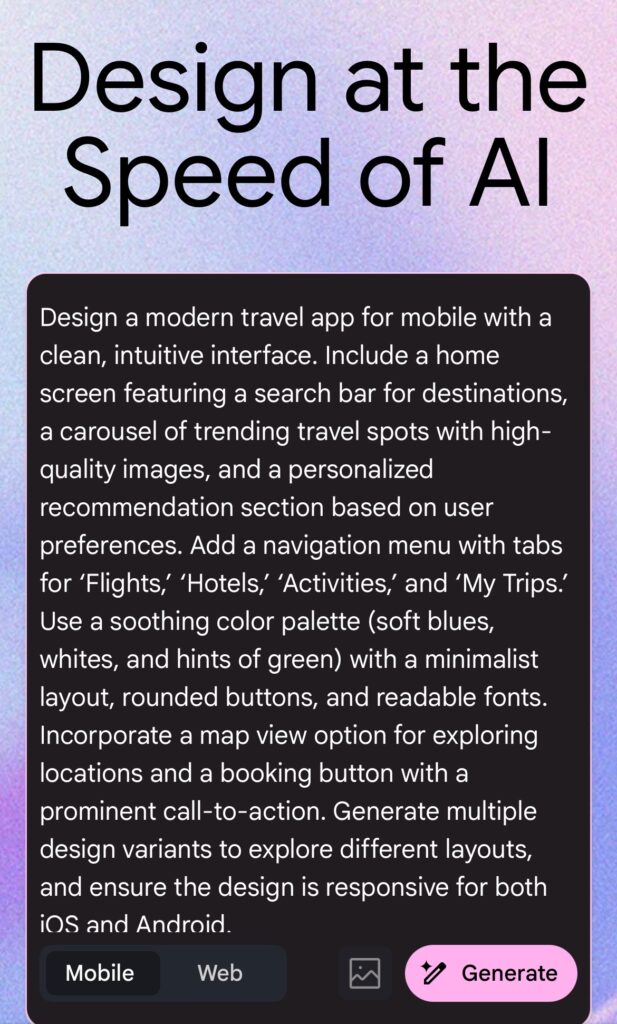This screenshot has height=1024, width=617.
Task: Switch to the Web option
Action: pyautogui.click(x=220, y=973)
